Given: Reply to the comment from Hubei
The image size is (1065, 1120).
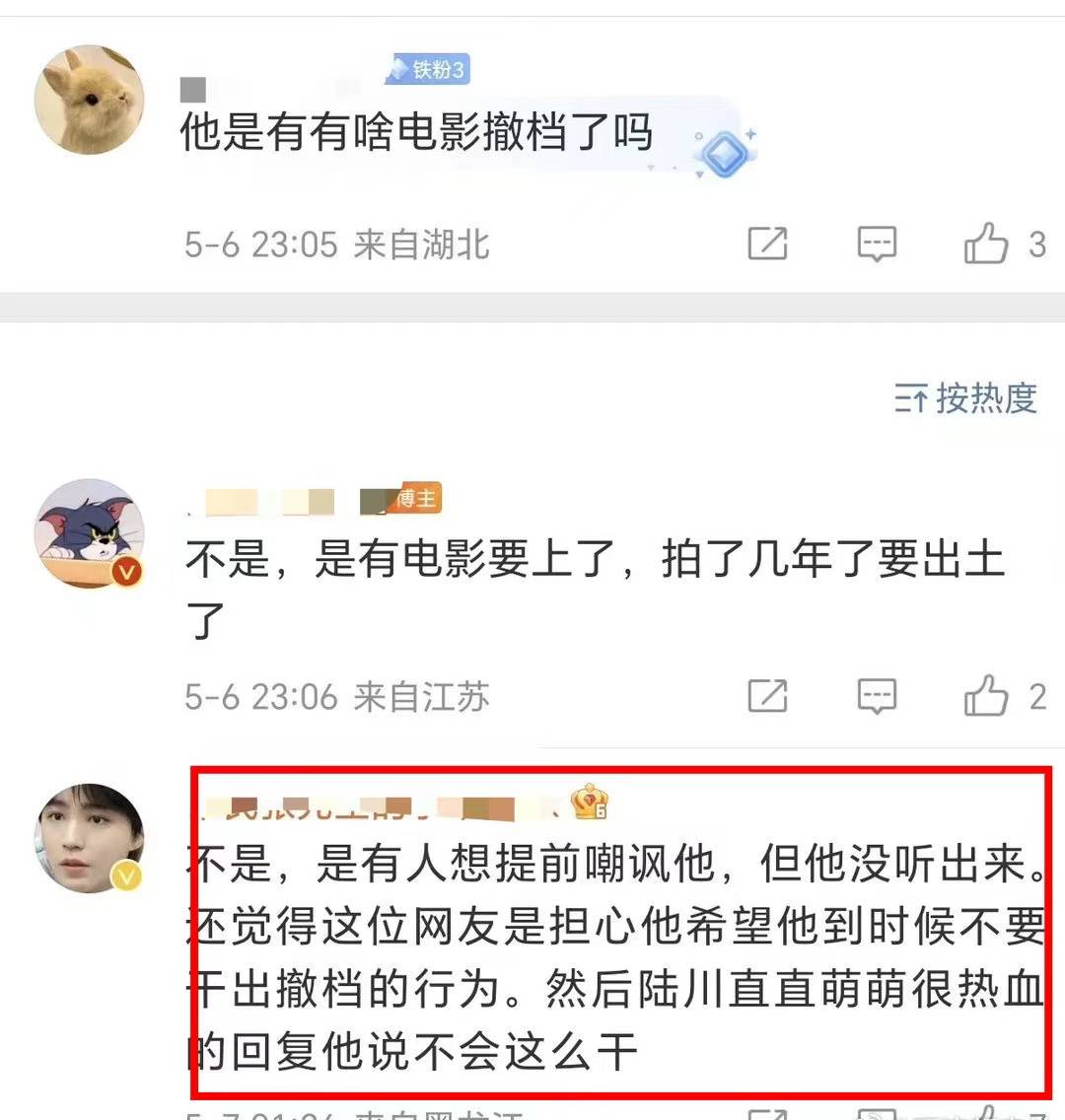Looking at the screenshot, I should (876, 243).
